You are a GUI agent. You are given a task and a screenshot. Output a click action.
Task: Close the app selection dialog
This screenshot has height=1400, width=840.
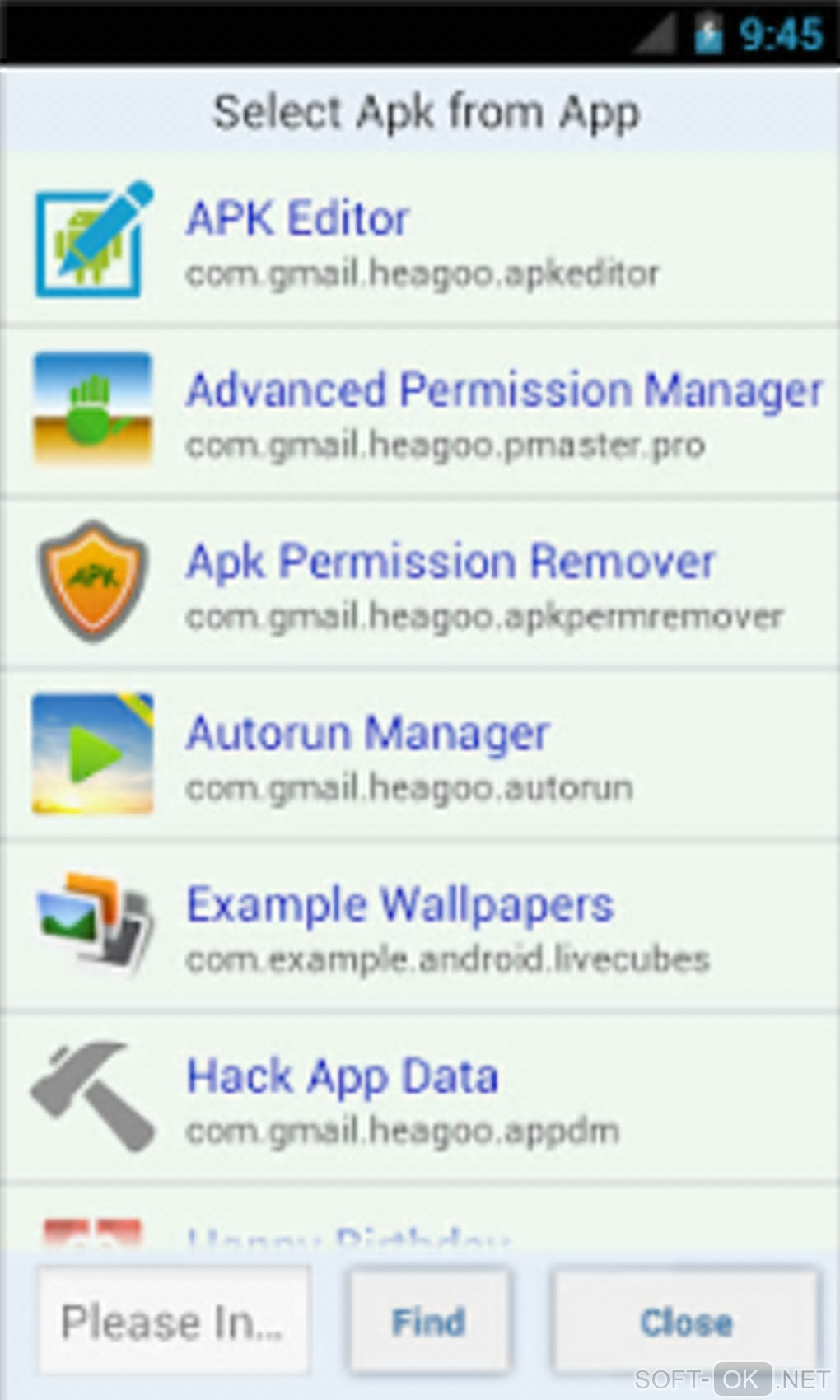click(686, 1321)
